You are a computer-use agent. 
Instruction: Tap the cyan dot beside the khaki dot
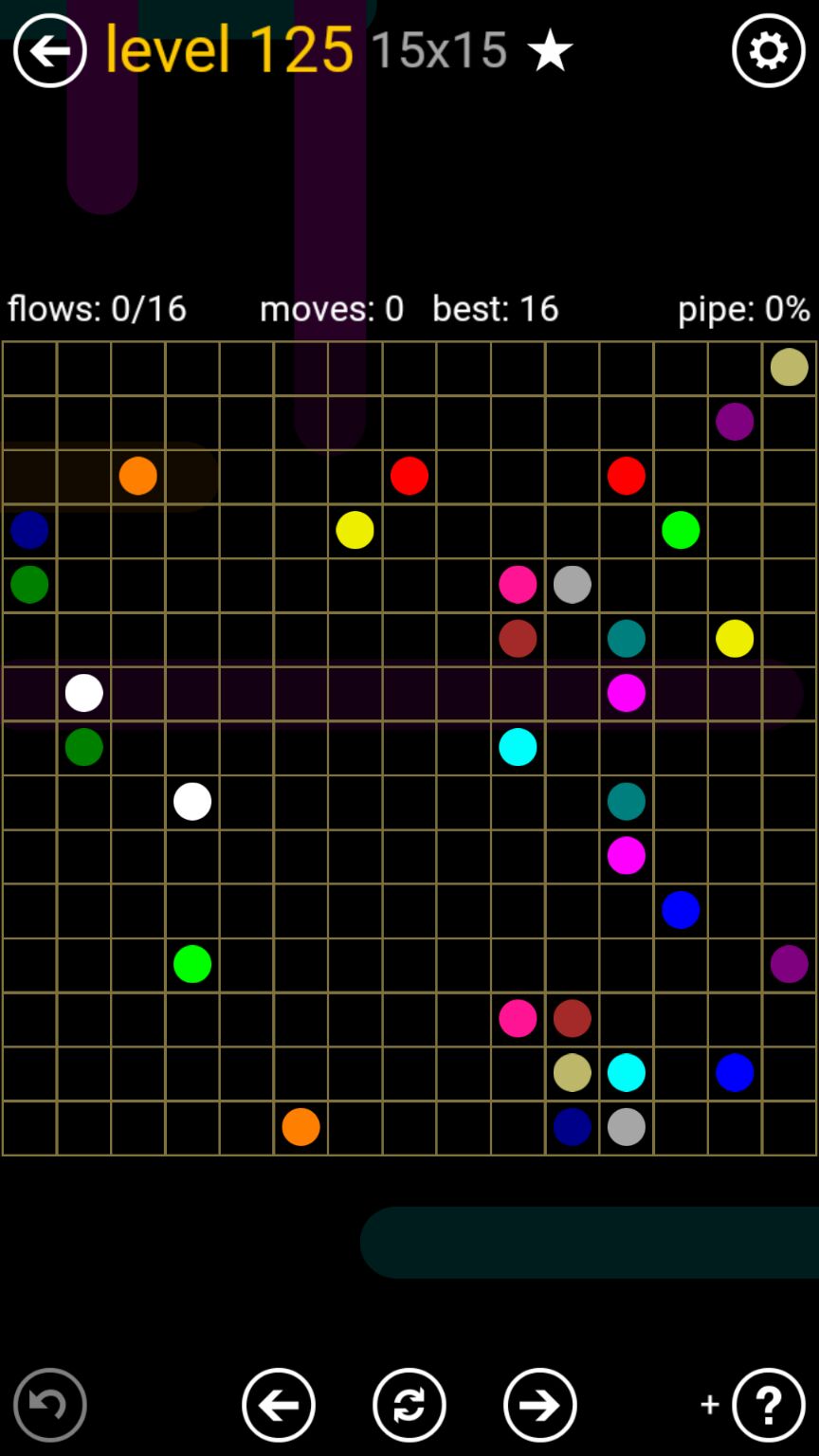[x=626, y=1072]
